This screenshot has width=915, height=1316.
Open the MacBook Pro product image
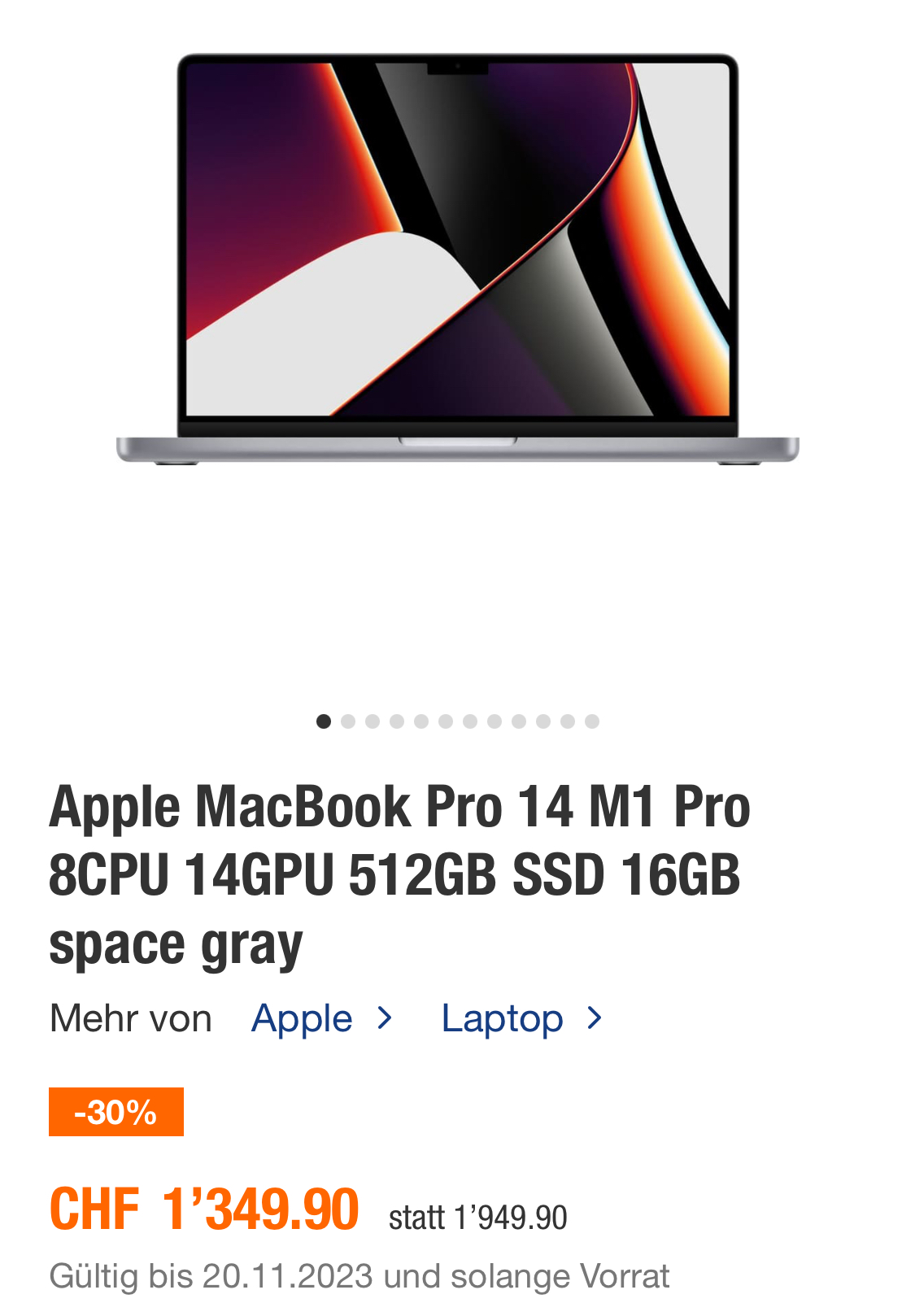pyautogui.click(x=457, y=260)
